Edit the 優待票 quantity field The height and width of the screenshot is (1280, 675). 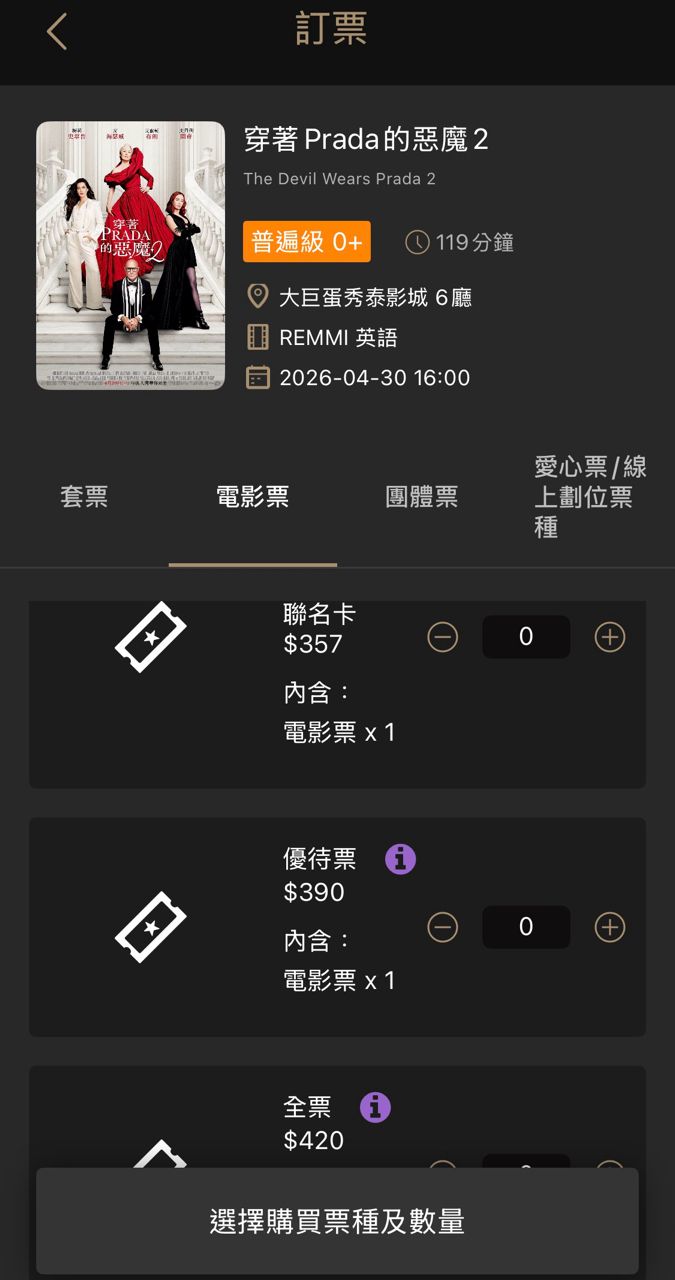[526, 928]
